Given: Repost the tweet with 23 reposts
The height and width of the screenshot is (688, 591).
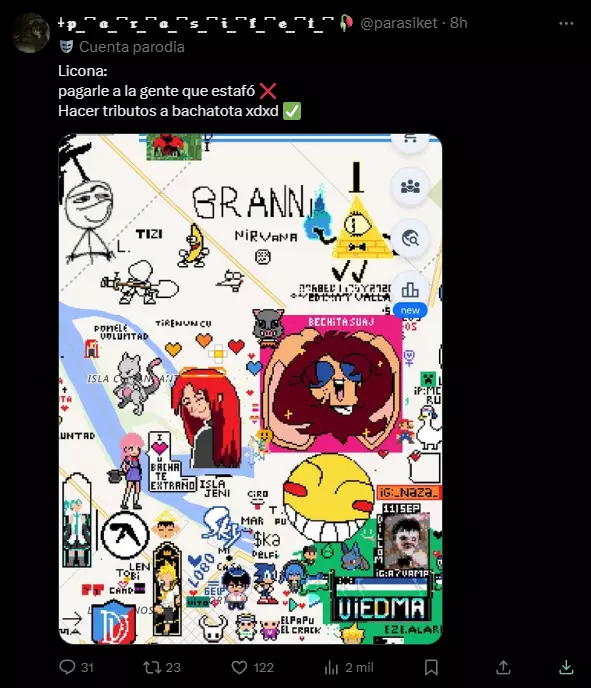Looking at the screenshot, I should (x=161, y=667).
